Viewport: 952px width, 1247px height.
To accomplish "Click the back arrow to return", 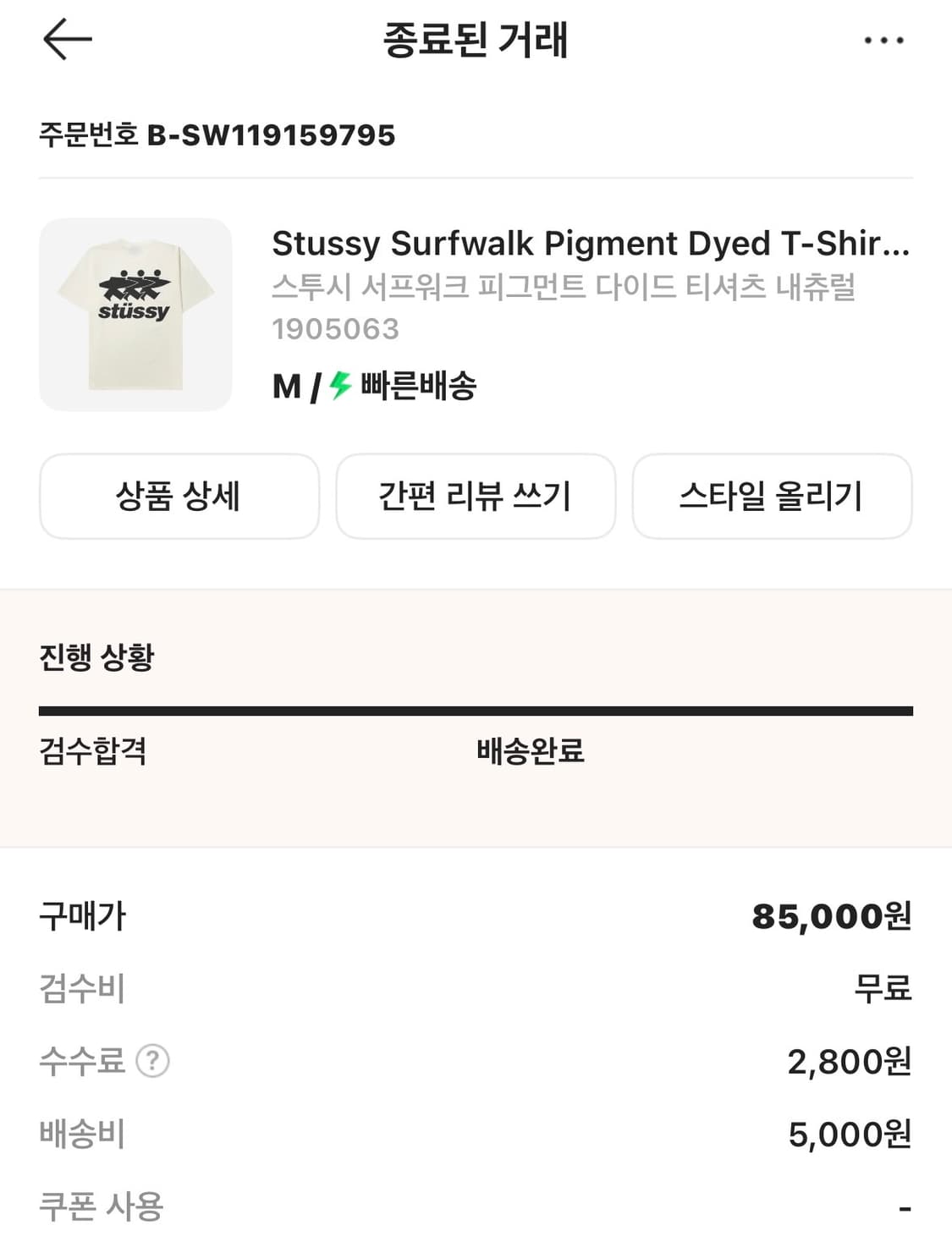I will coord(63,39).
